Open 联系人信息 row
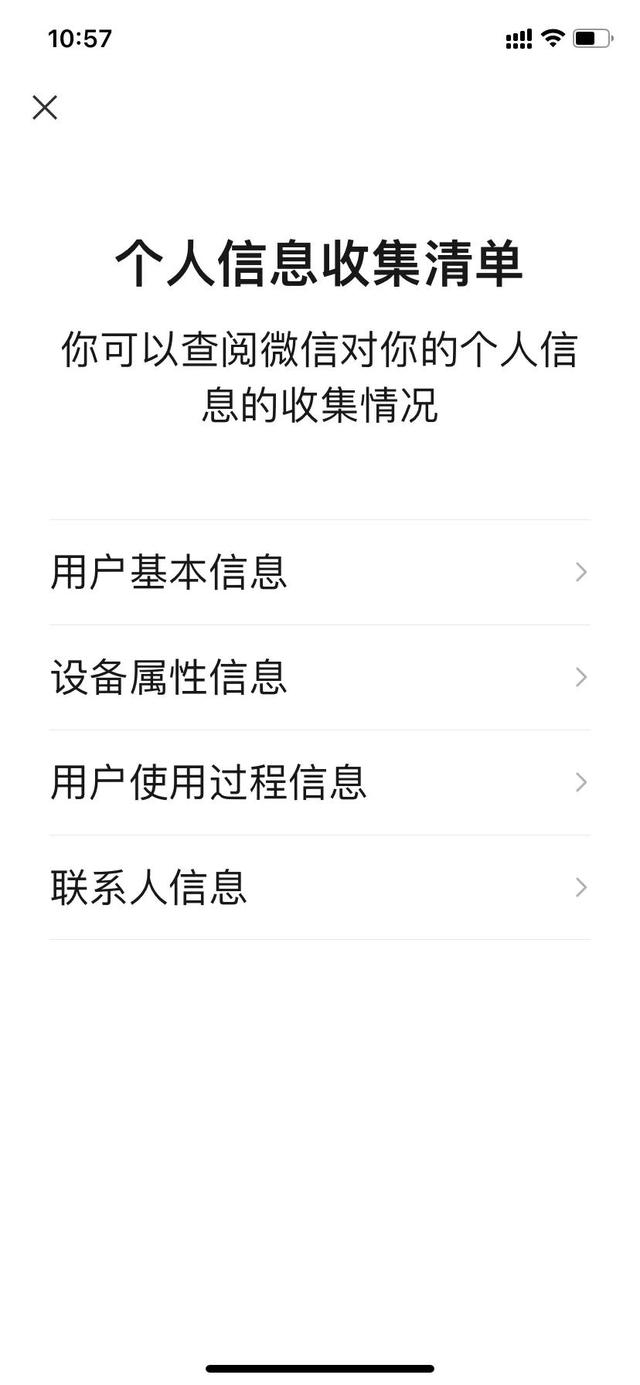 [x=319, y=887]
